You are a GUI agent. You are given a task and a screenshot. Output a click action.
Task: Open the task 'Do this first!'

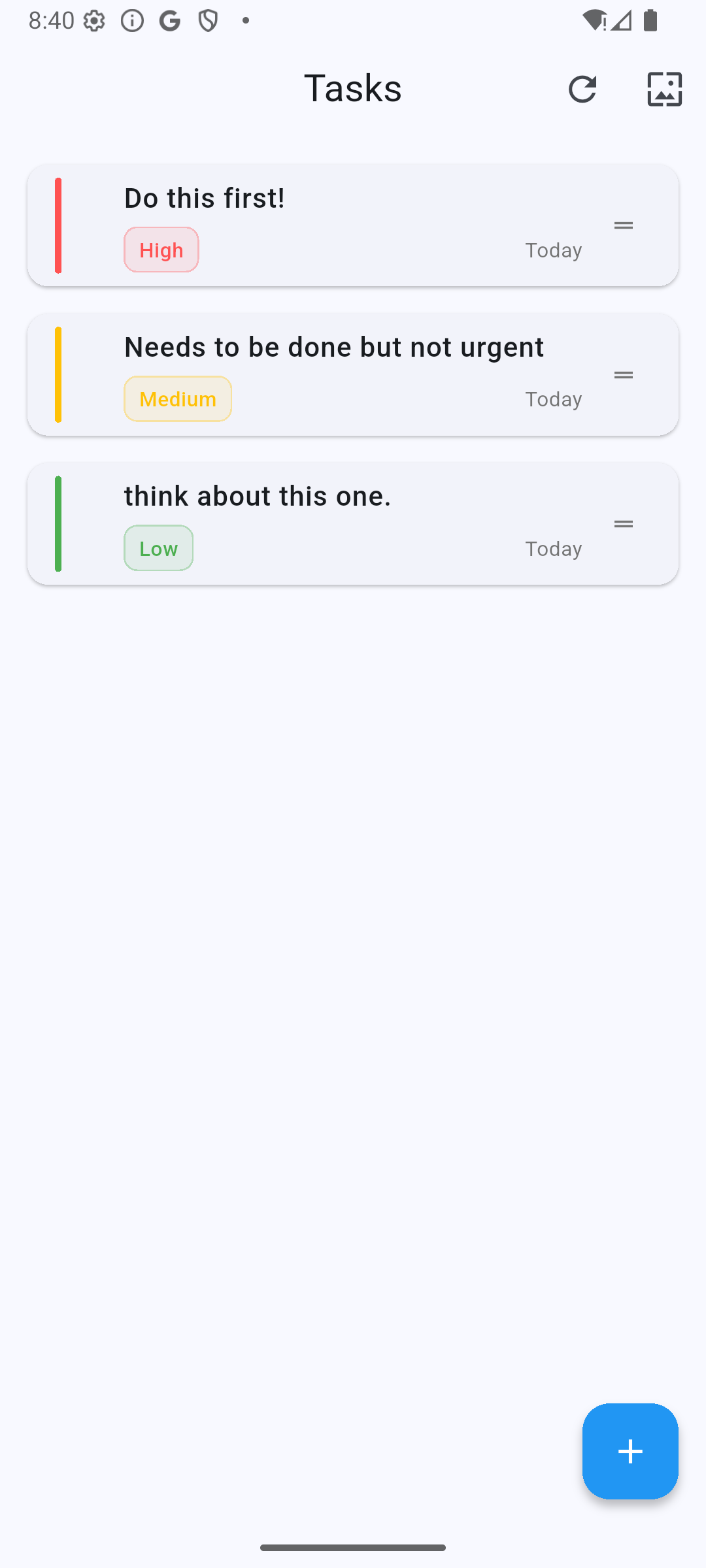[x=205, y=197]
